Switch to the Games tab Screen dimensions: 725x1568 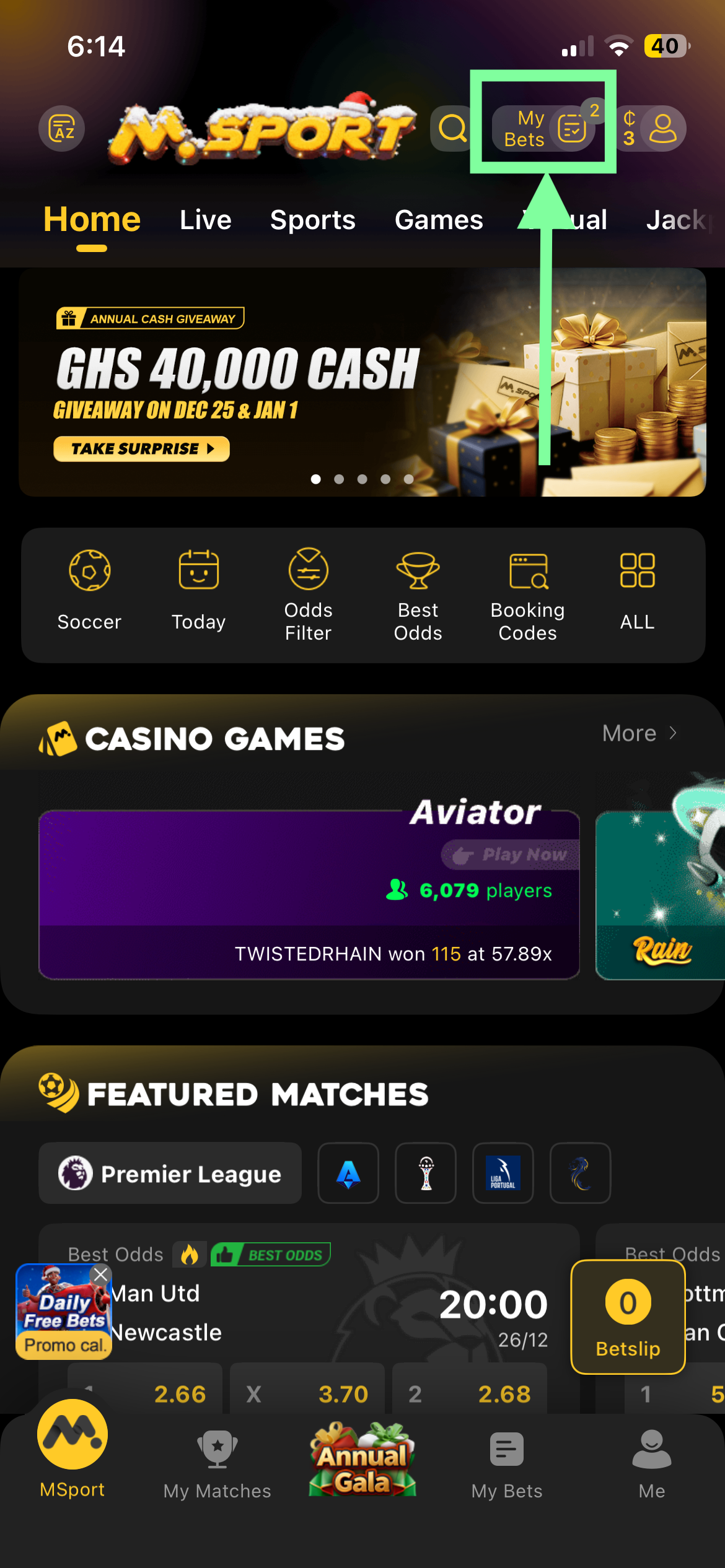pos(438,220)
